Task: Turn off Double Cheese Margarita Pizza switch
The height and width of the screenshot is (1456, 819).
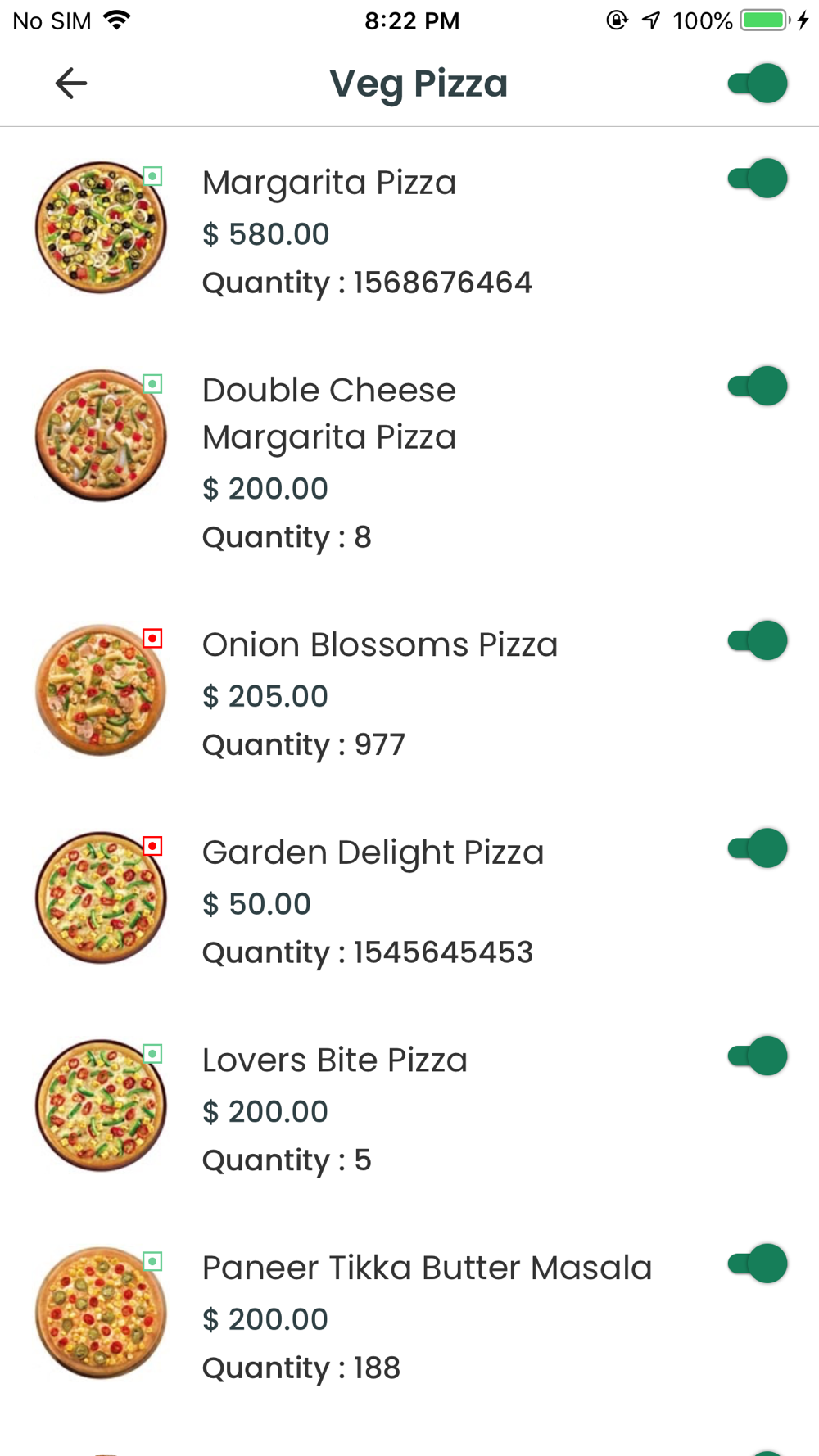Action: (758, 387)
